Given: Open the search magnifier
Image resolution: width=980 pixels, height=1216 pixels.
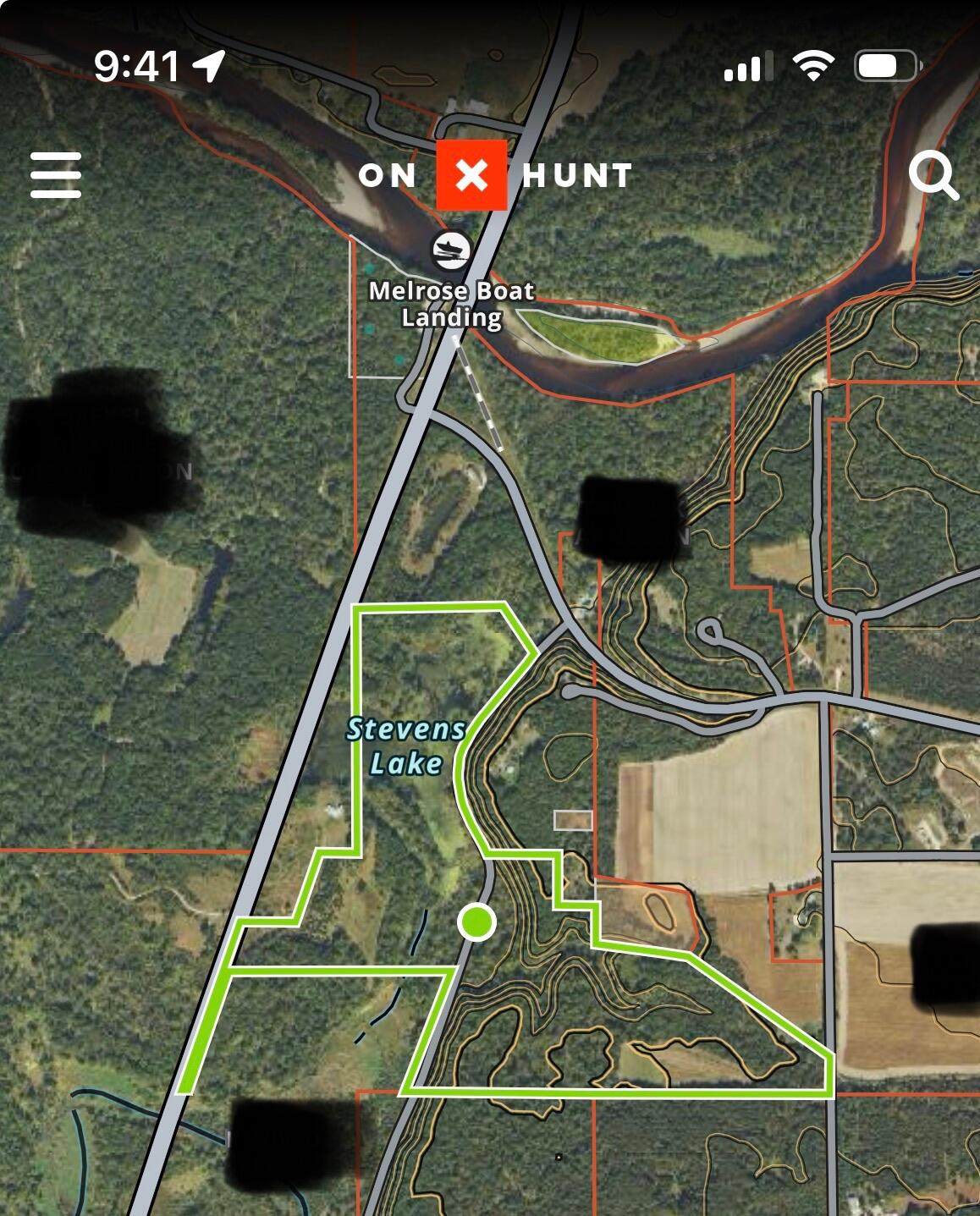Looking at the screenshot, I should [x=933, y=174].
